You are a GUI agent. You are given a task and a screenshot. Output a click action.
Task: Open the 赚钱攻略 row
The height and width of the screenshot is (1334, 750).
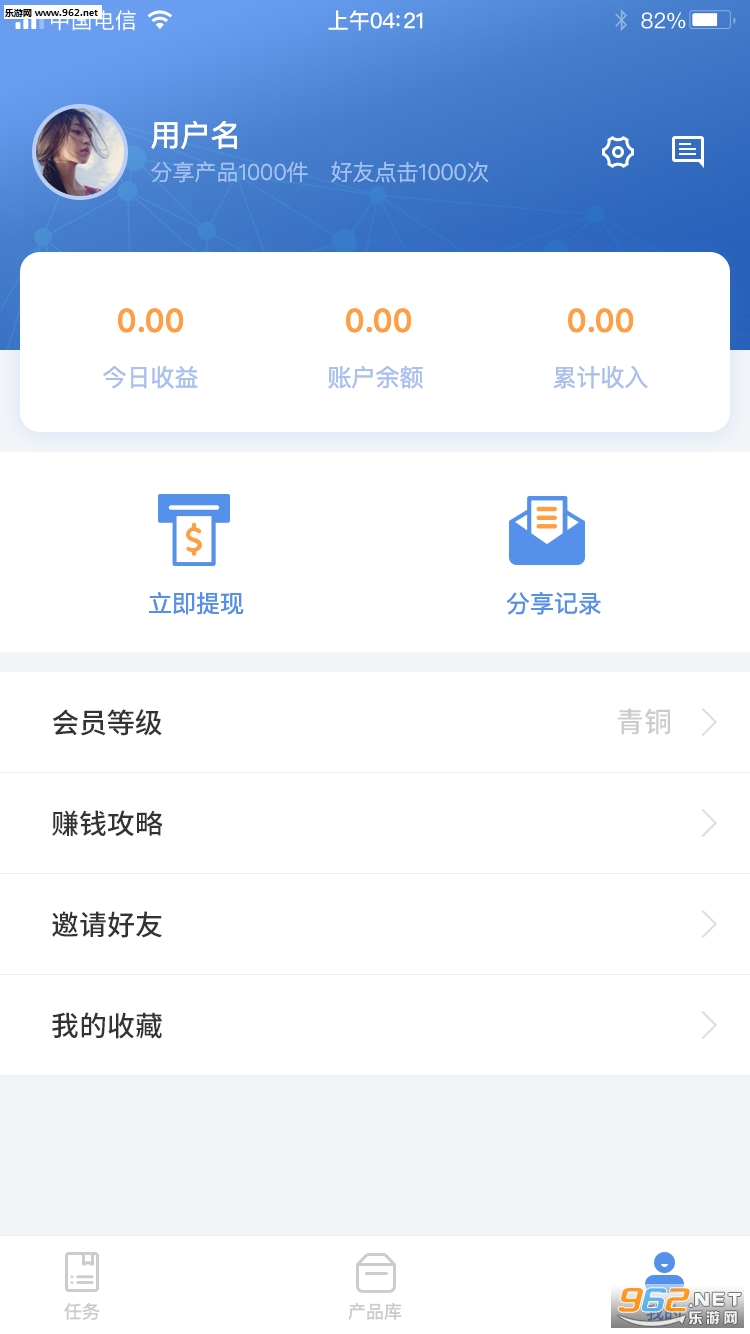pyautogui.click(x=375, y=823)
